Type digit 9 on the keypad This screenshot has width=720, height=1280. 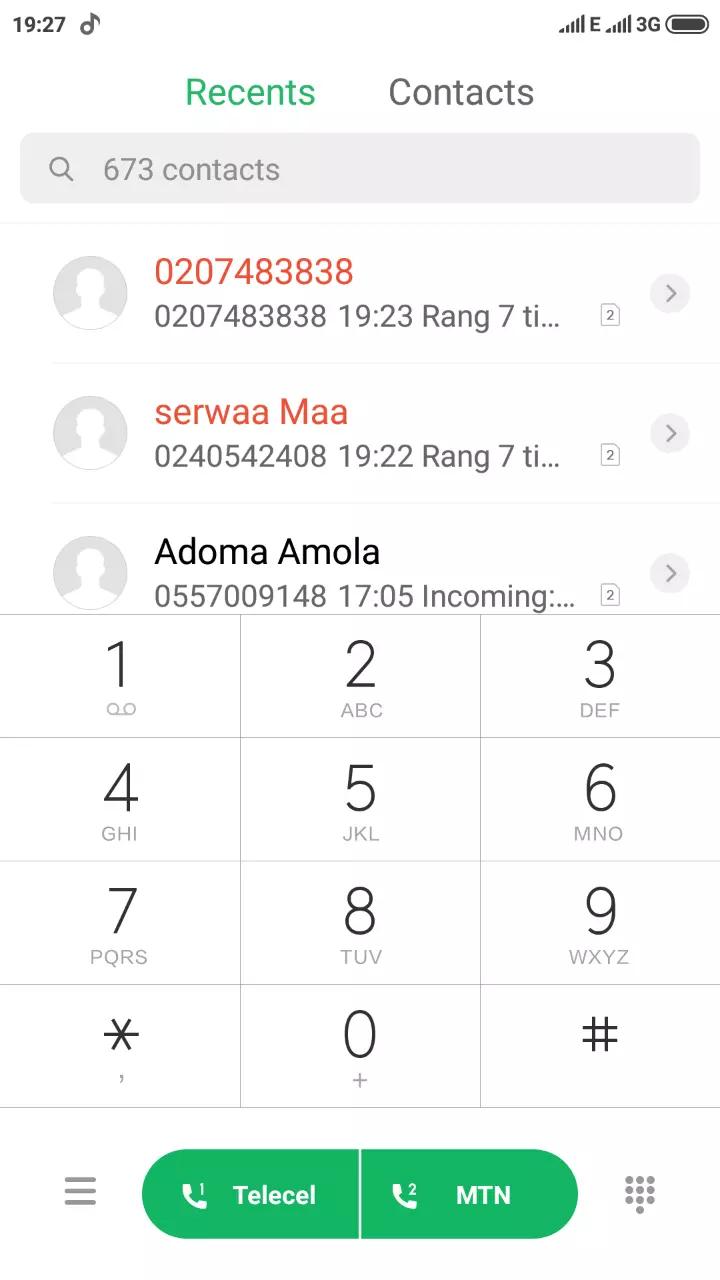pyautogui.click(x=600, y=923)
